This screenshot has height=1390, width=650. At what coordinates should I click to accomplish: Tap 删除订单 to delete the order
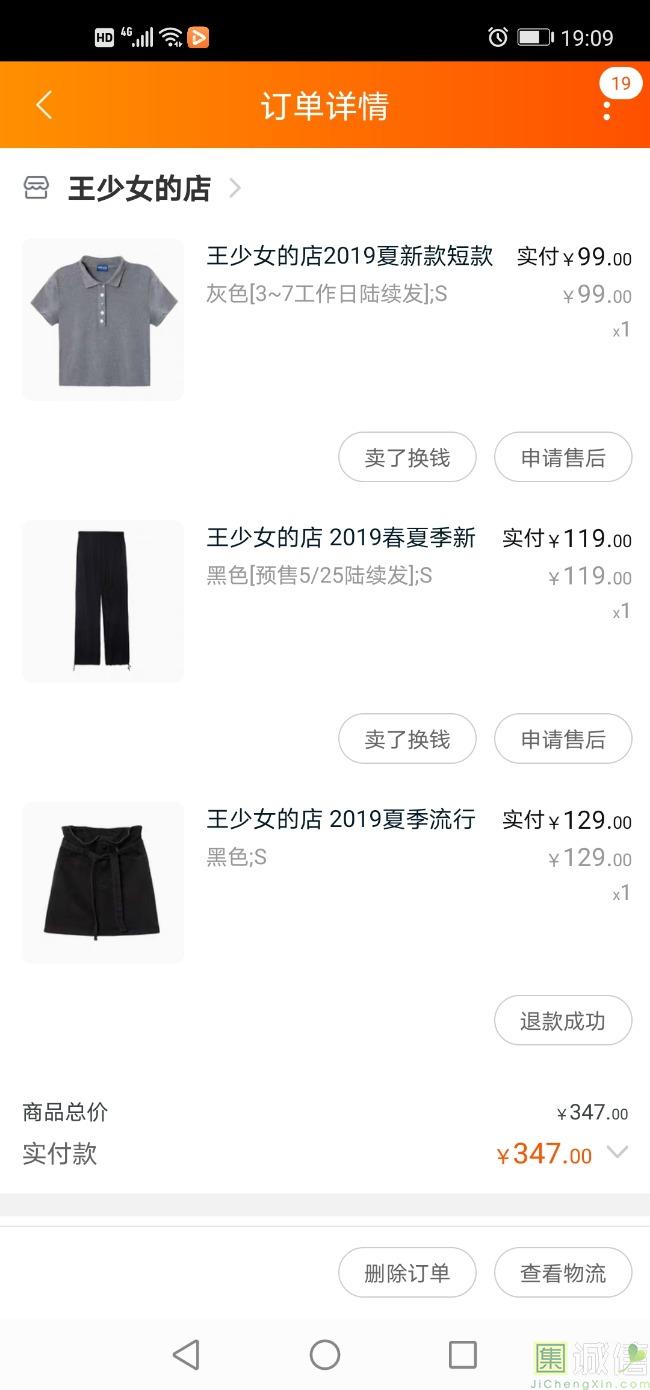click(x=407, y=1273)
